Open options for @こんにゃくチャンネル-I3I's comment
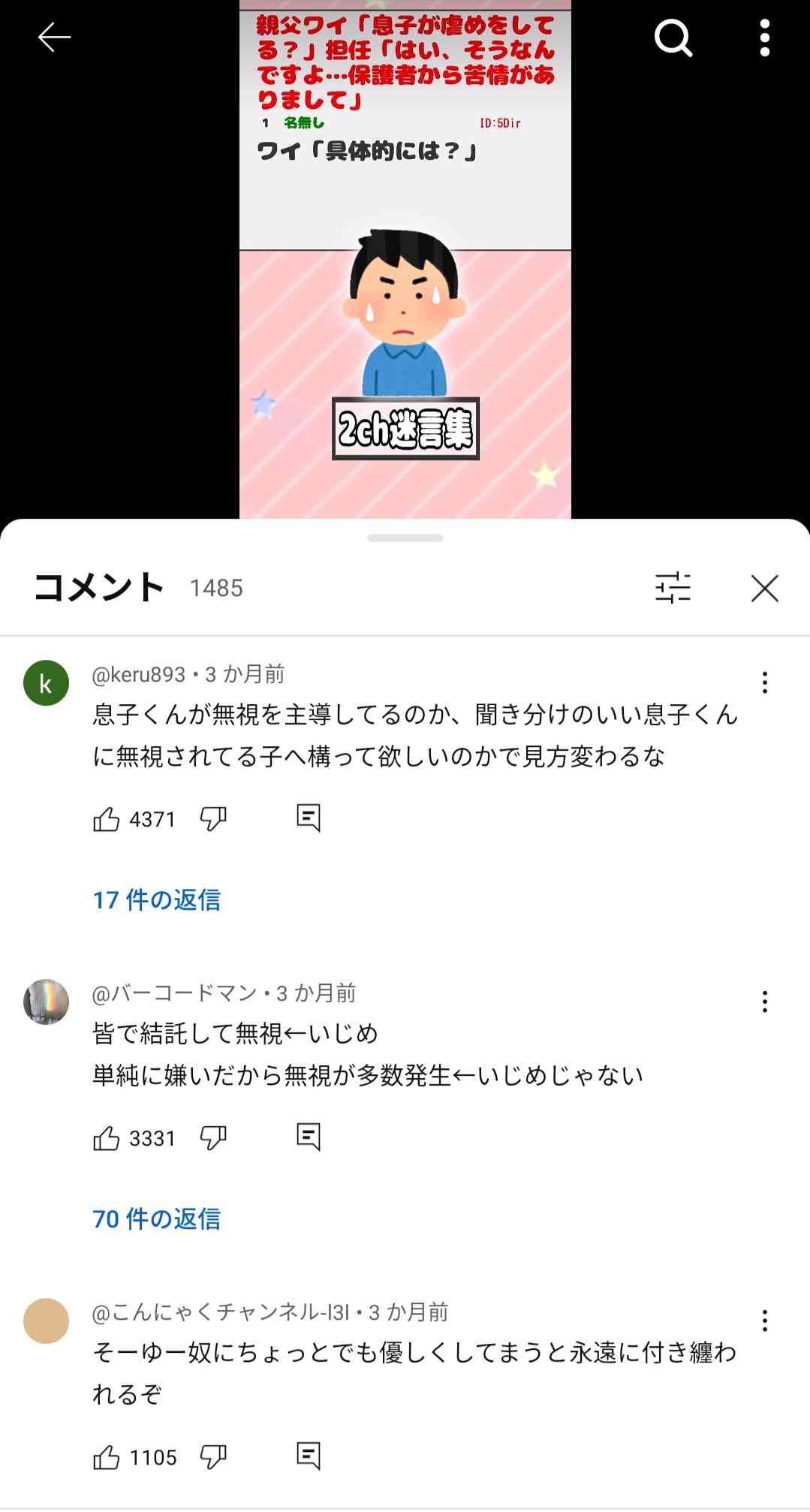The height and width of the screenshot is (1512, 810). (x=764, y=1321)
